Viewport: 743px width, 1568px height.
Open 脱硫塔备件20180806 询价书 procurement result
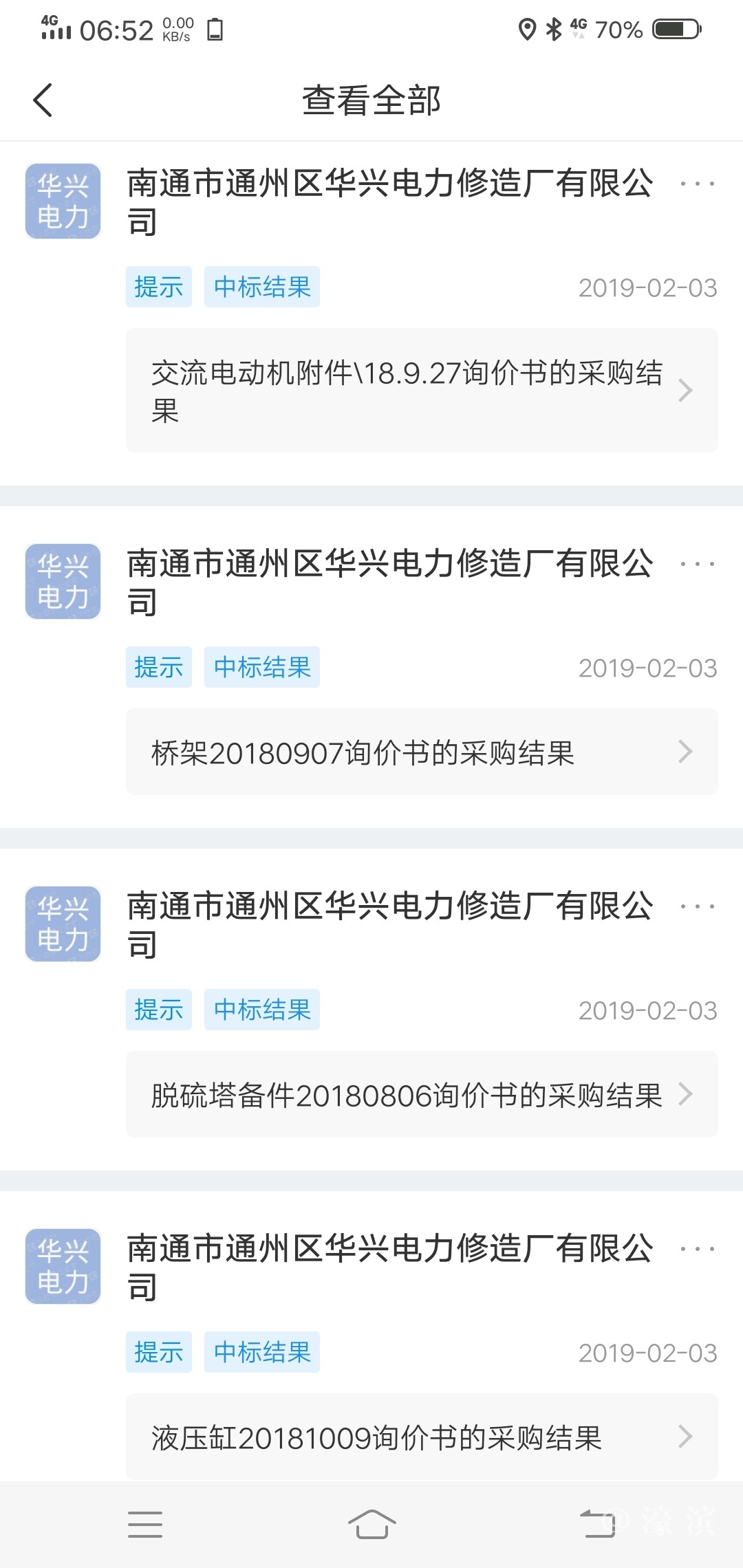tap(421, 1094)
